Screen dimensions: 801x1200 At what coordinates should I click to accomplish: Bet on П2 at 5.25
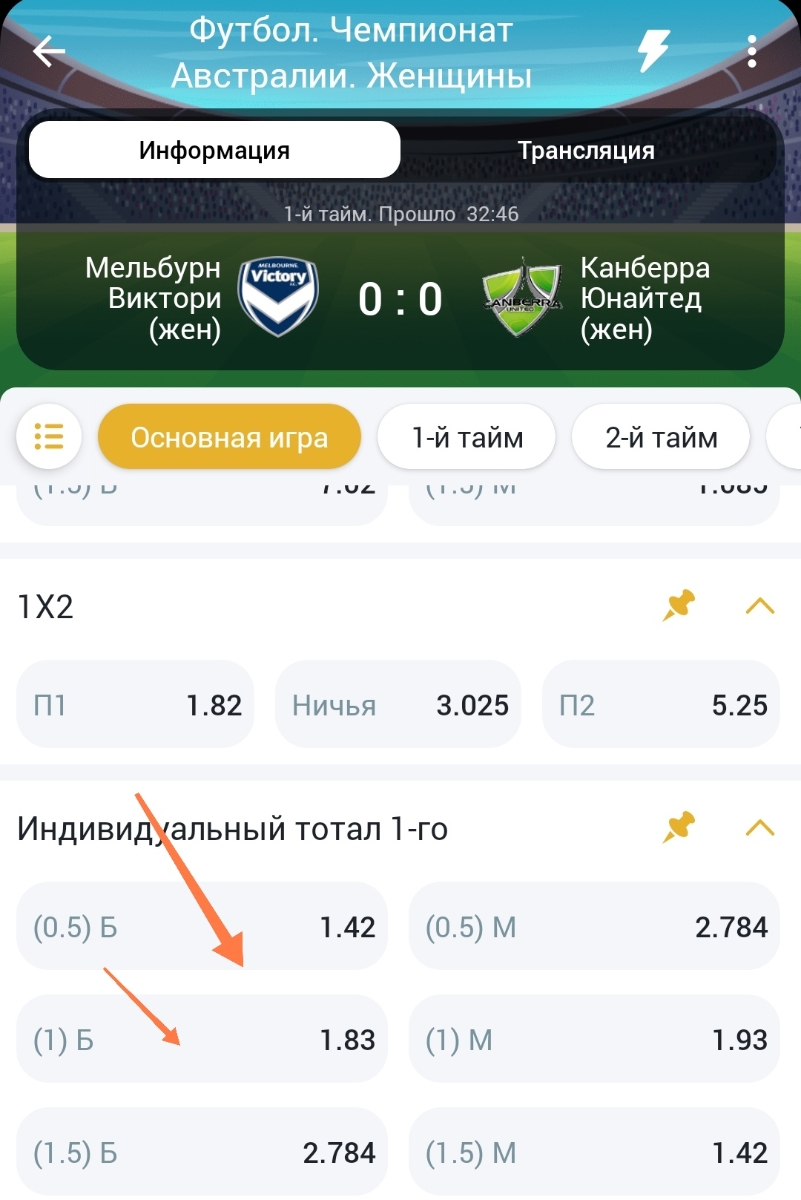662,705
